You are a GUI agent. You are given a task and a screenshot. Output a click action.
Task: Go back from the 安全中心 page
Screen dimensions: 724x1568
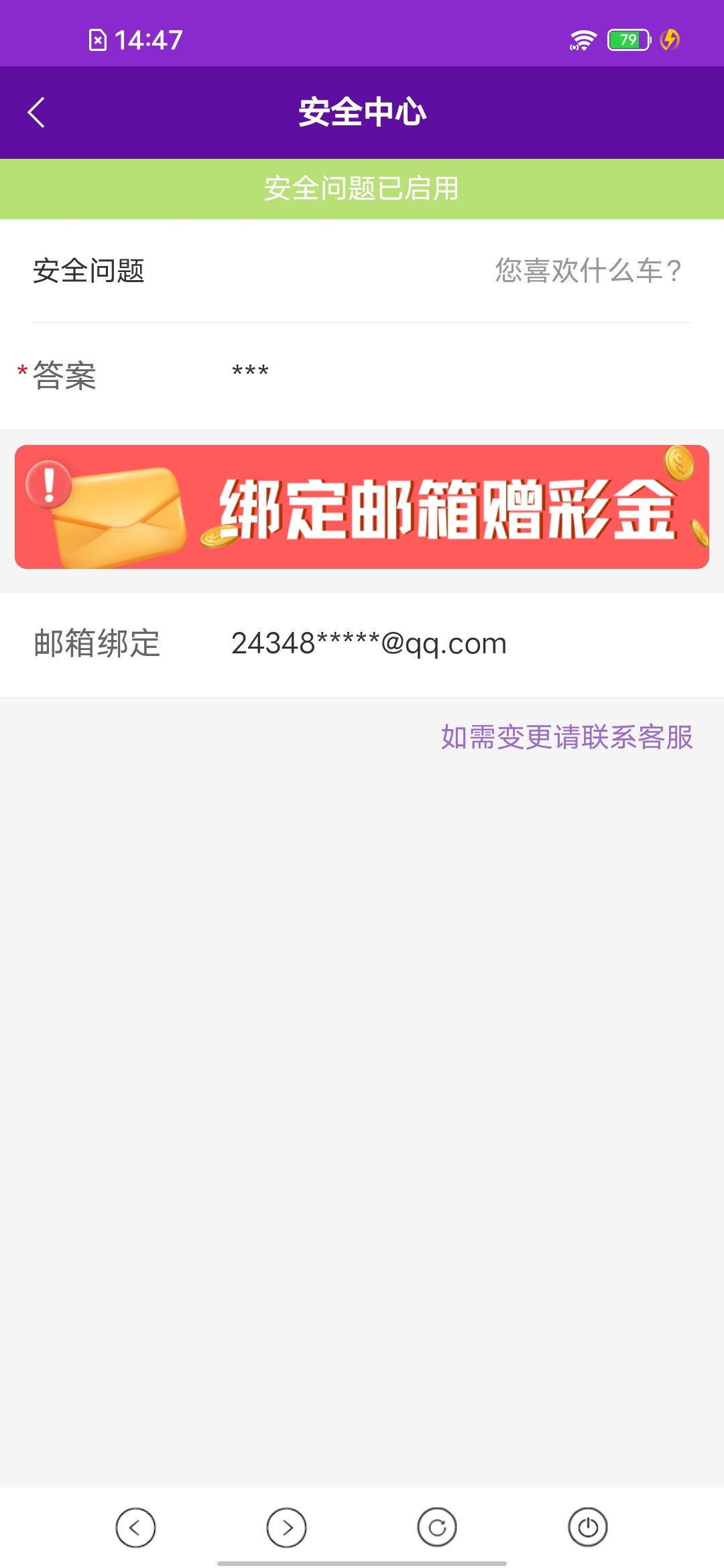point(37,113)
